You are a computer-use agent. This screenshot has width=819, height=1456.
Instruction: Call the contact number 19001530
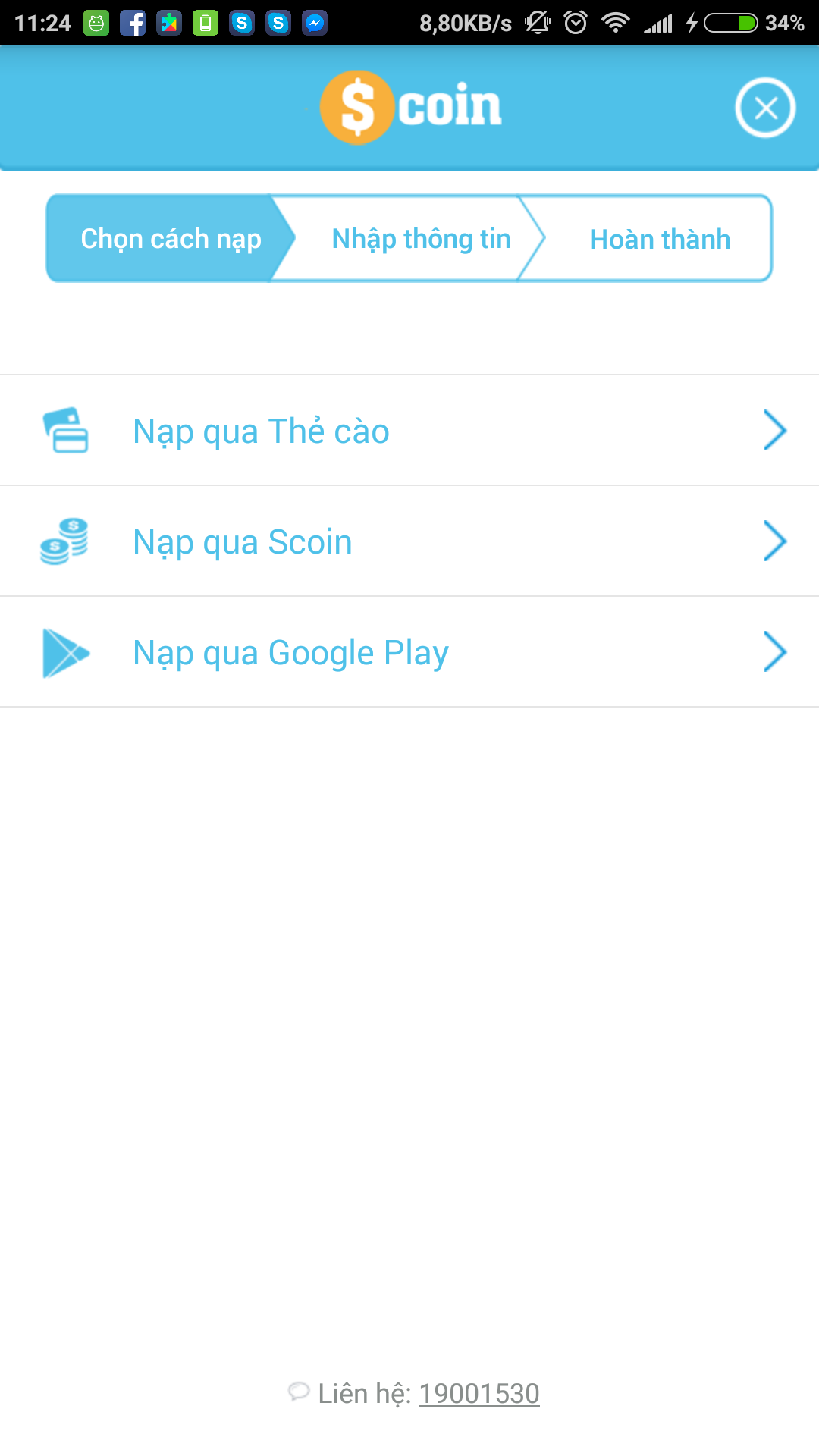479,1394
